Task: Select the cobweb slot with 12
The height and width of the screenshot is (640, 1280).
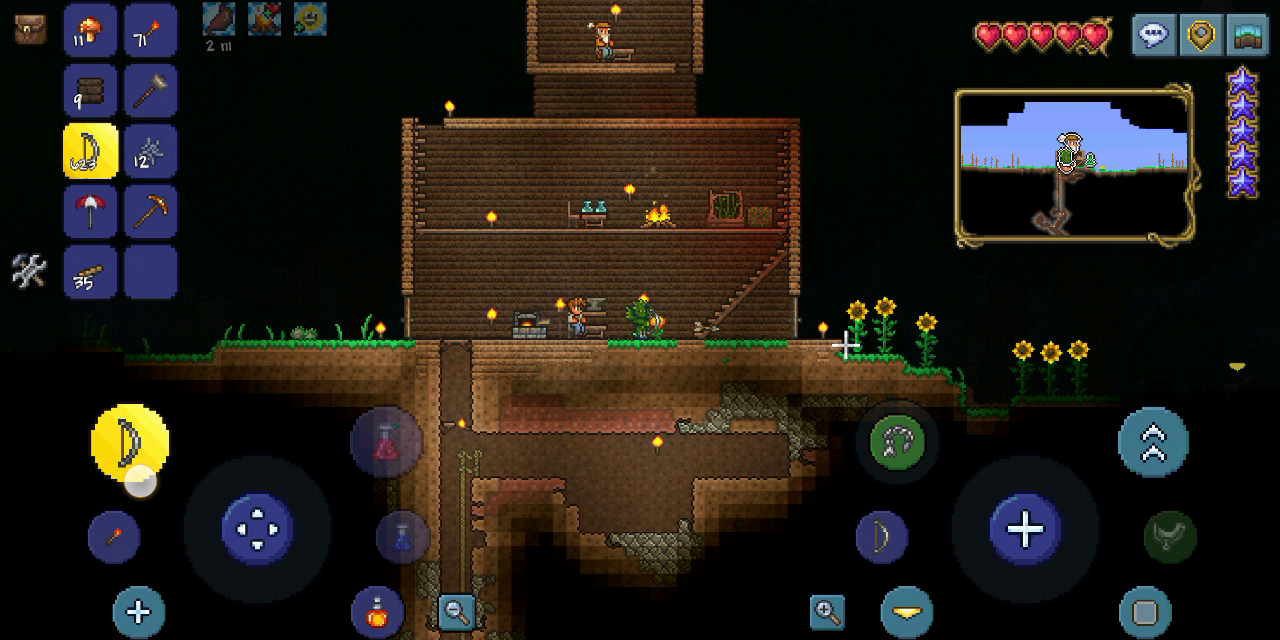Action: (150, 151)
